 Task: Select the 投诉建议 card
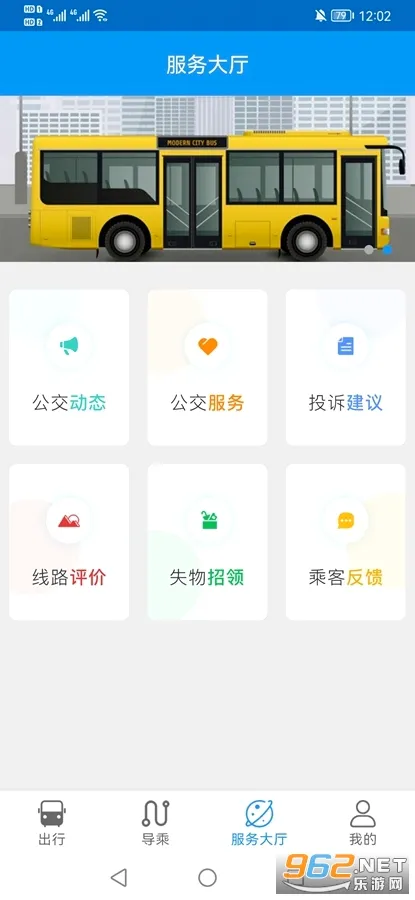click(346, 367)
